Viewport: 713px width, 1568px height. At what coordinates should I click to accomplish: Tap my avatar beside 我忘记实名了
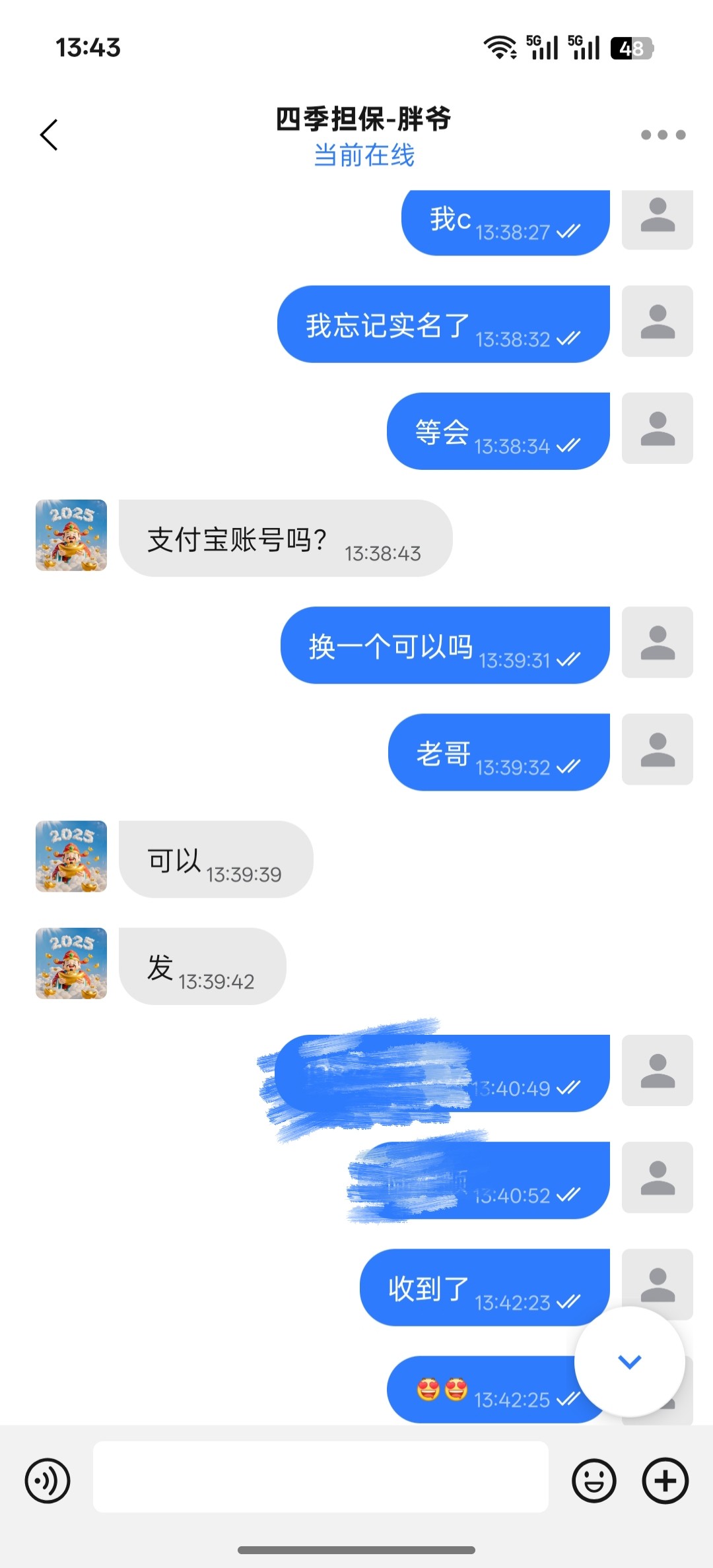pos(657,321)
